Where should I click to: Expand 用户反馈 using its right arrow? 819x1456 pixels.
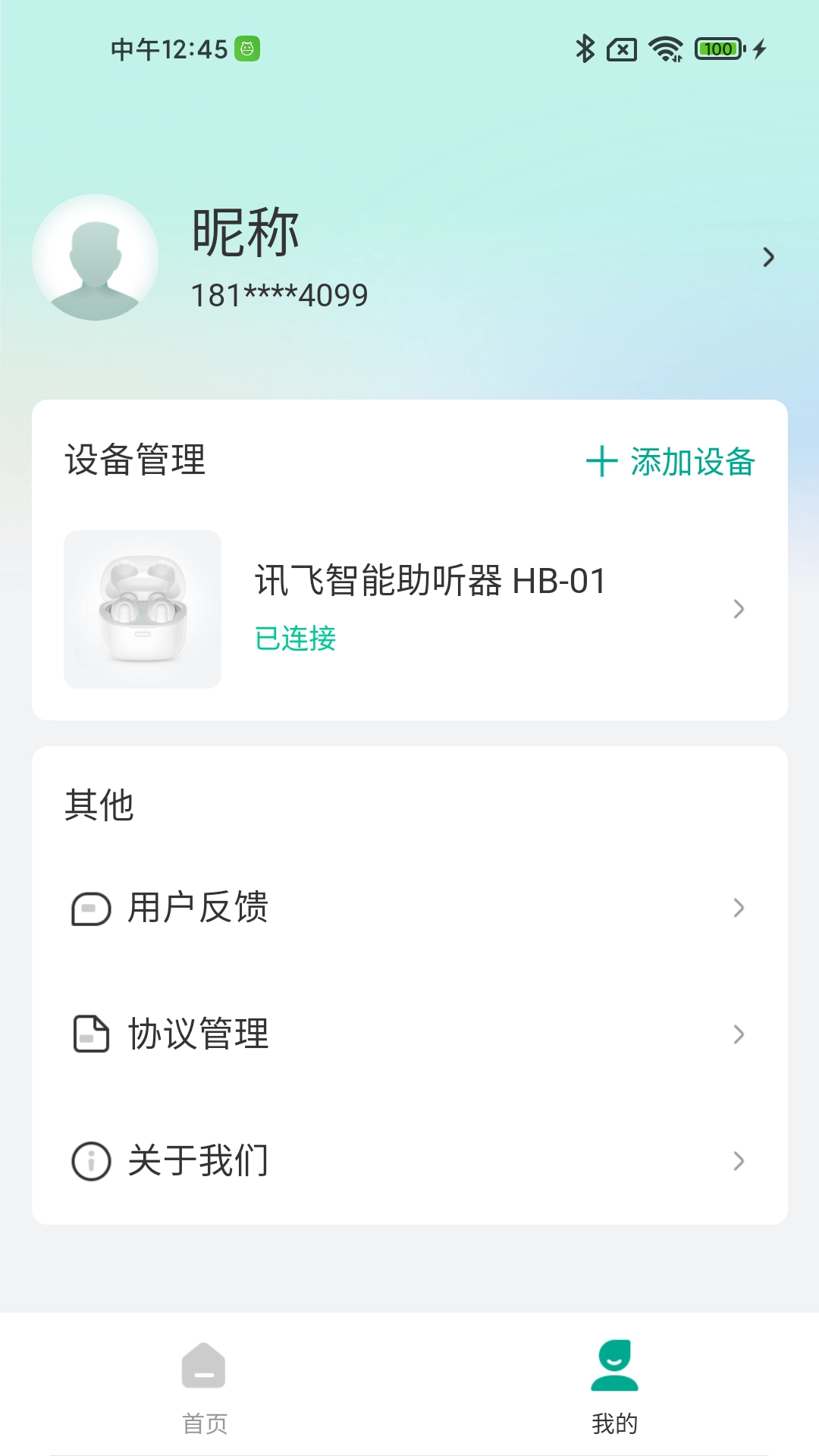pyautogui.click(x=739, y=908)
